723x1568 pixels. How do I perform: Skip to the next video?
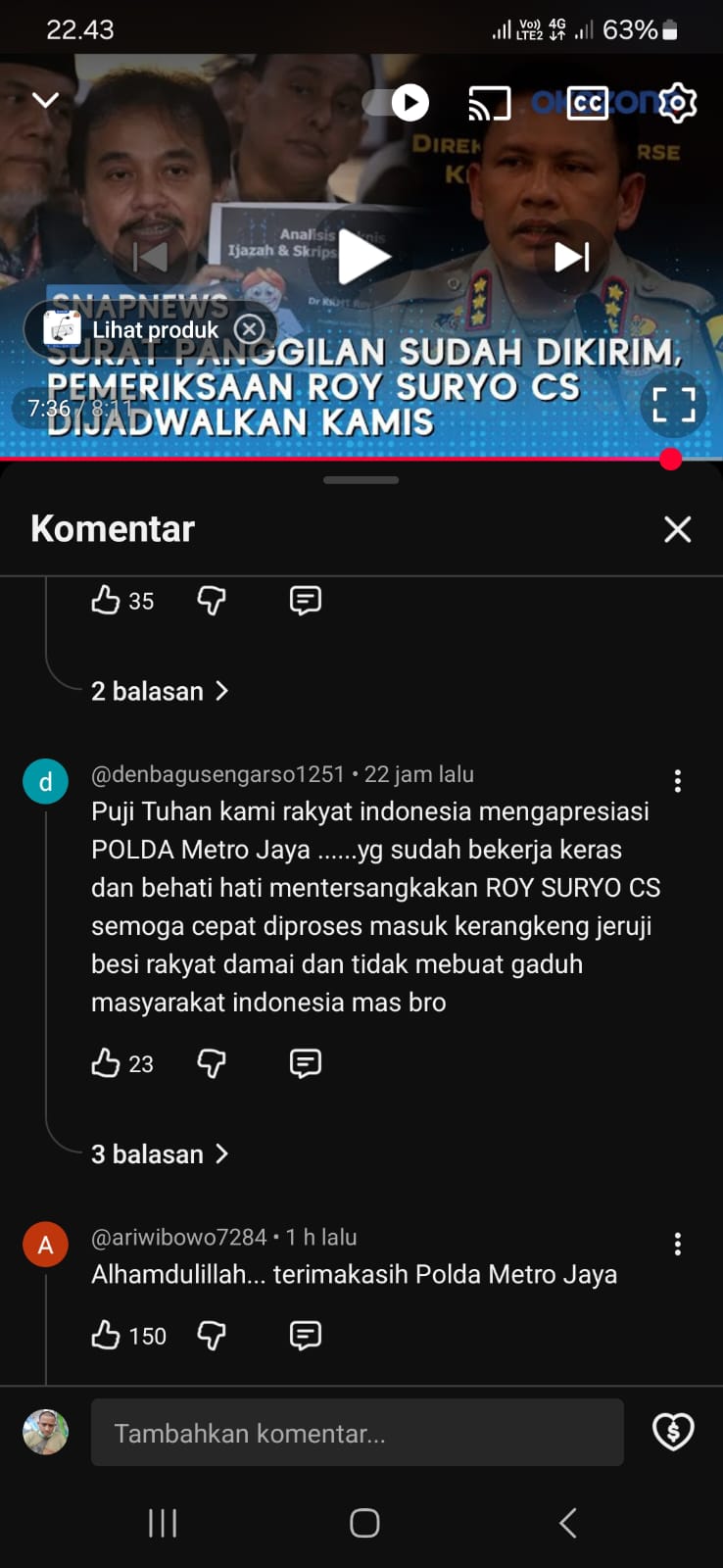coord(571,258)
